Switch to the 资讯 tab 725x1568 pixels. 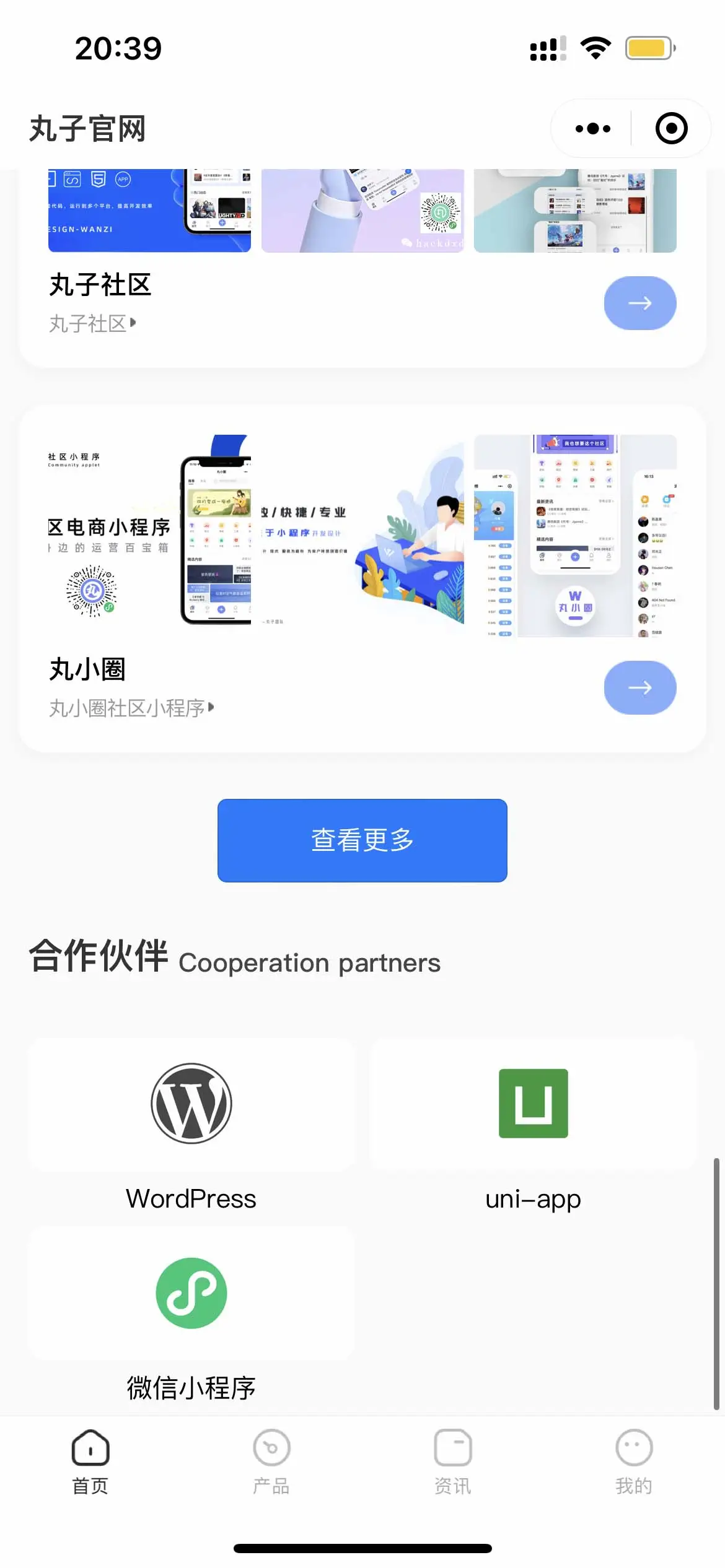tap(452, 1460)
